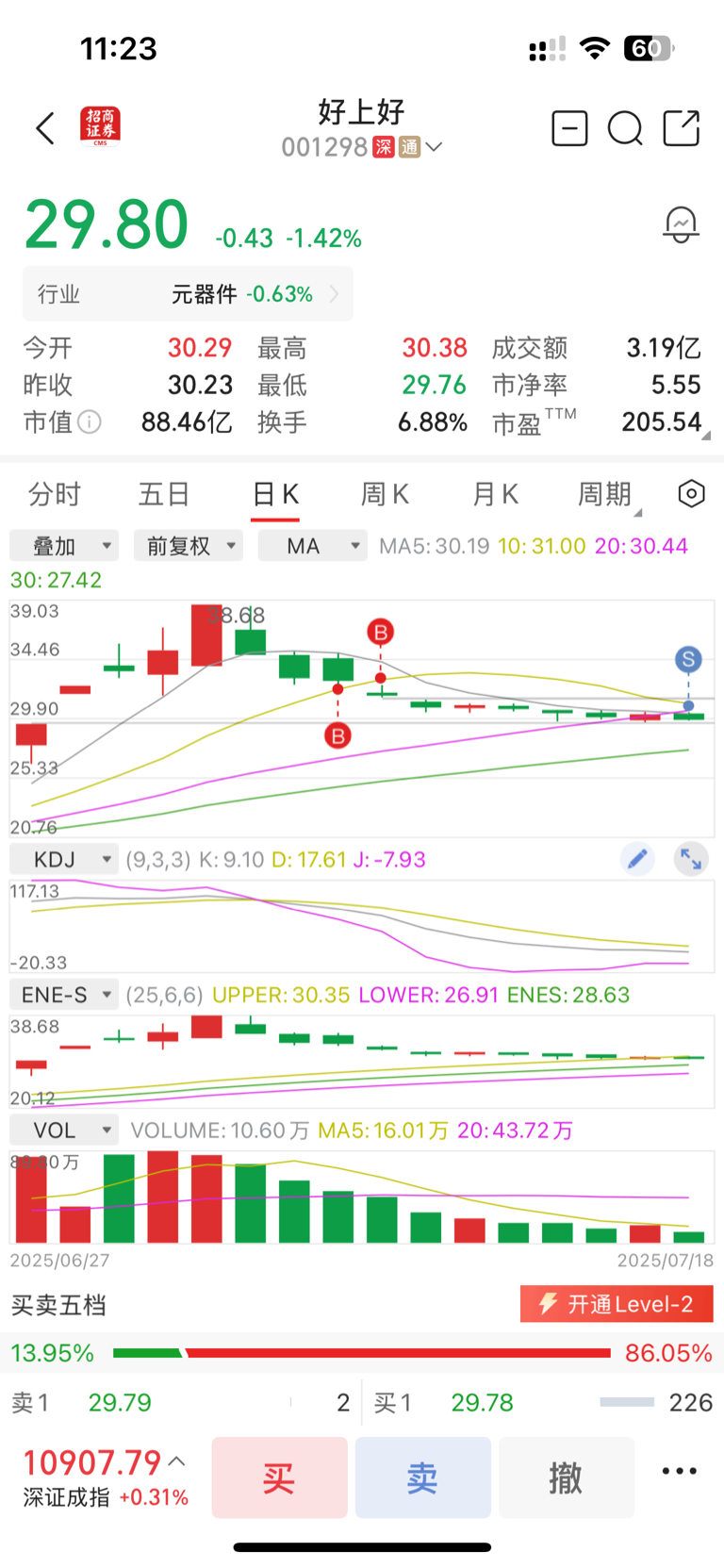This screenshot has height=1568, width=724.
Task: Tap the minus box icon in header
Action: (569, 128)
